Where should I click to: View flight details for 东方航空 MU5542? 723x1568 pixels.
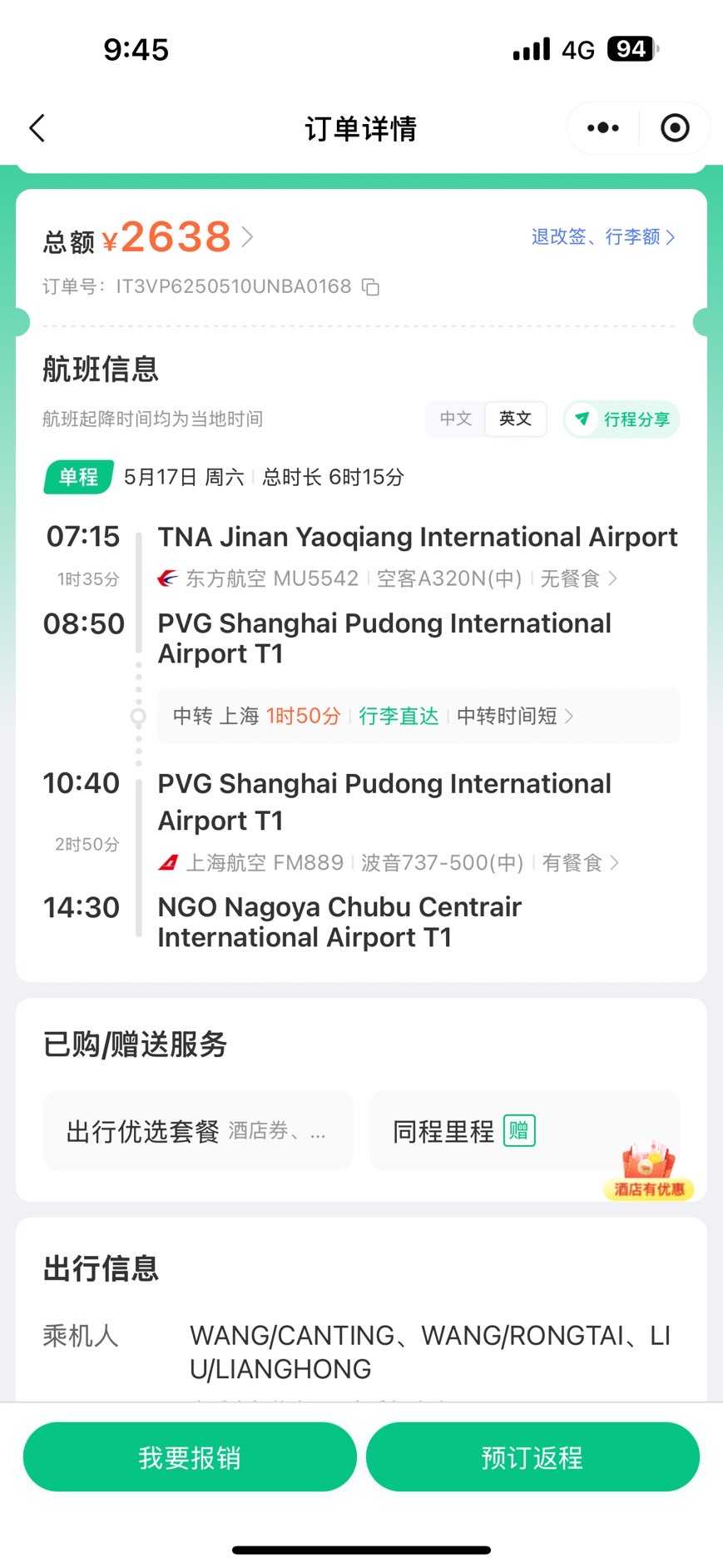(387, 578)
